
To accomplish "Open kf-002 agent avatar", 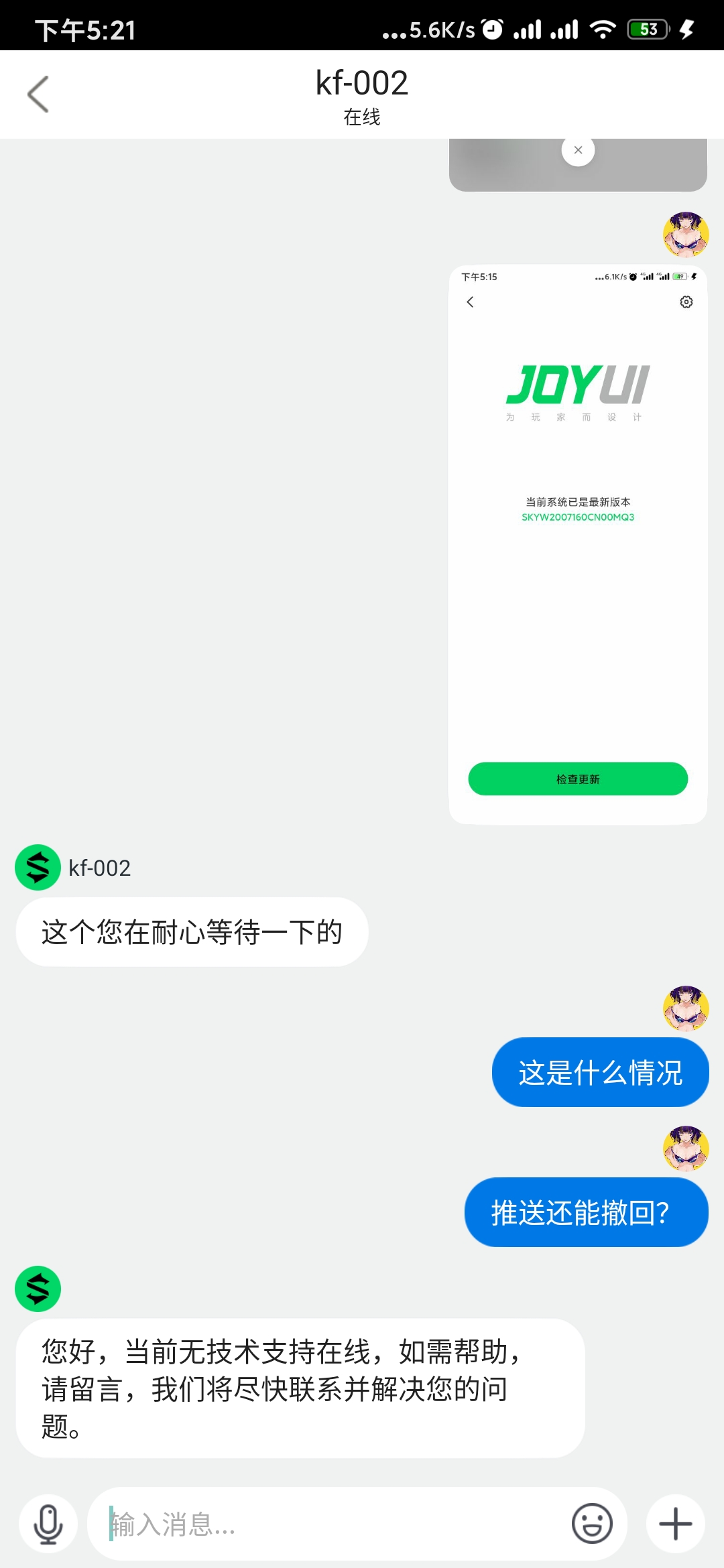I will [38, 867].
